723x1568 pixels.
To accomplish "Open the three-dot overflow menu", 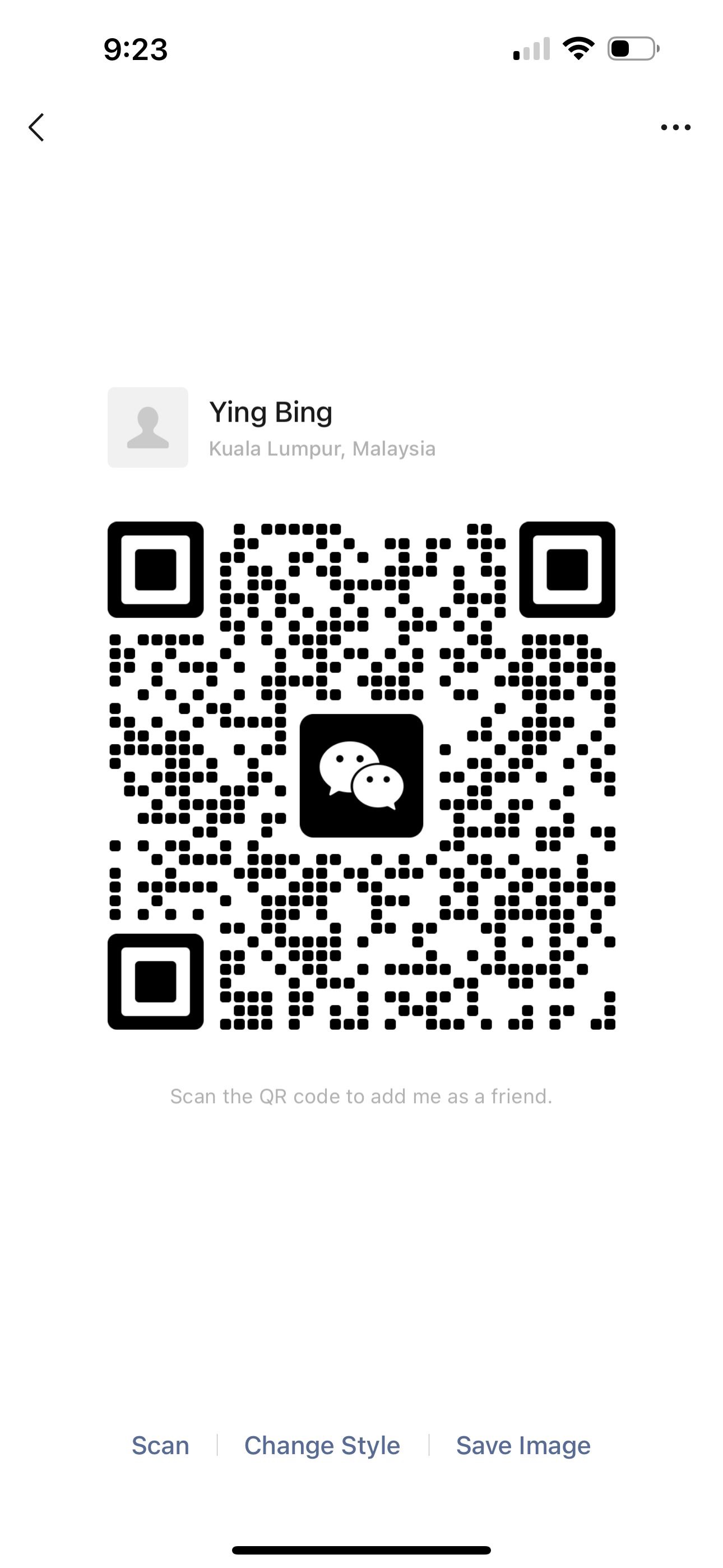I will pyautogui.click(x=675, y=127).
